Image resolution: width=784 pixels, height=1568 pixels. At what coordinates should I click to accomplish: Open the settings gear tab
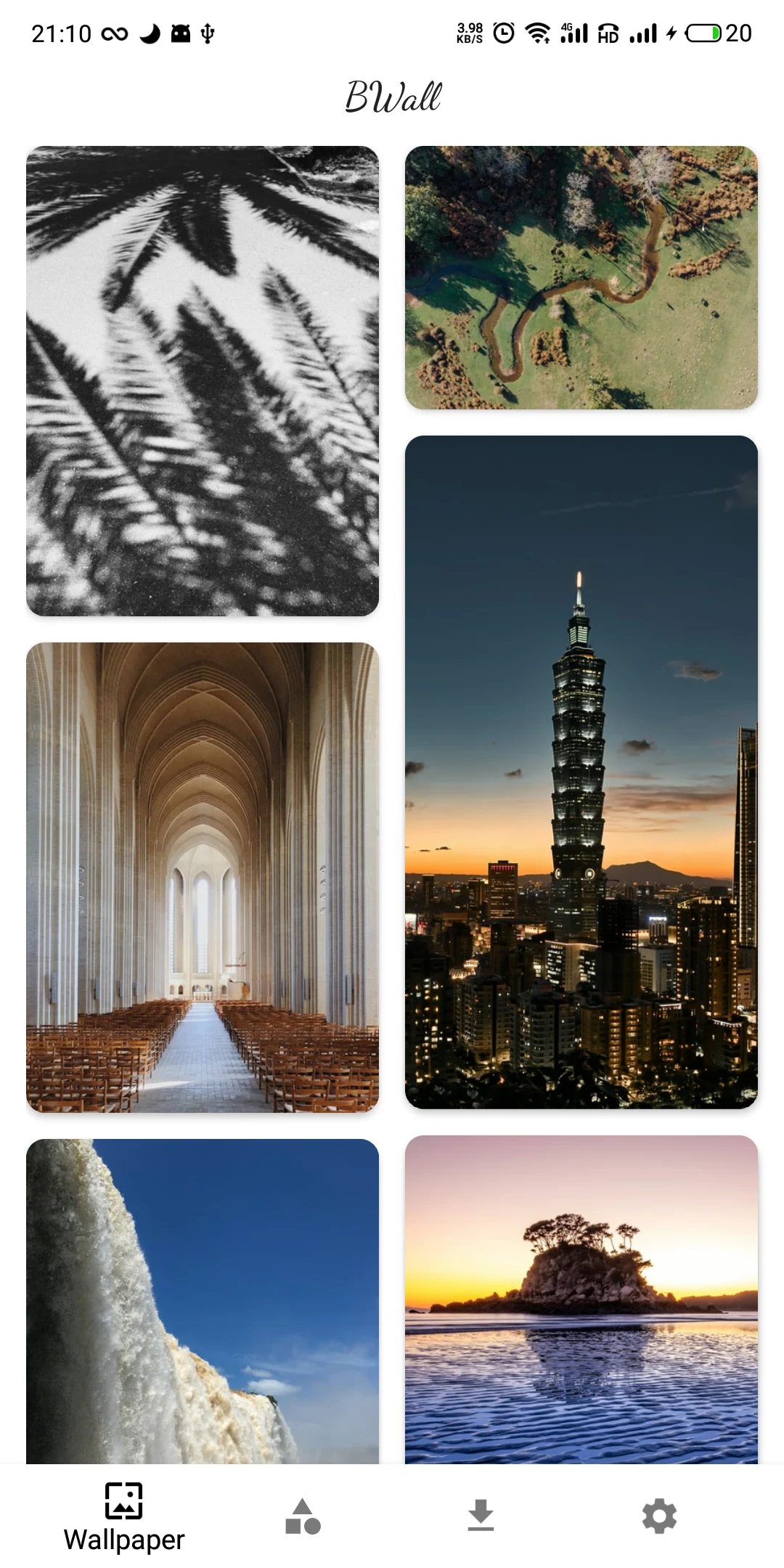point(659,1516)
